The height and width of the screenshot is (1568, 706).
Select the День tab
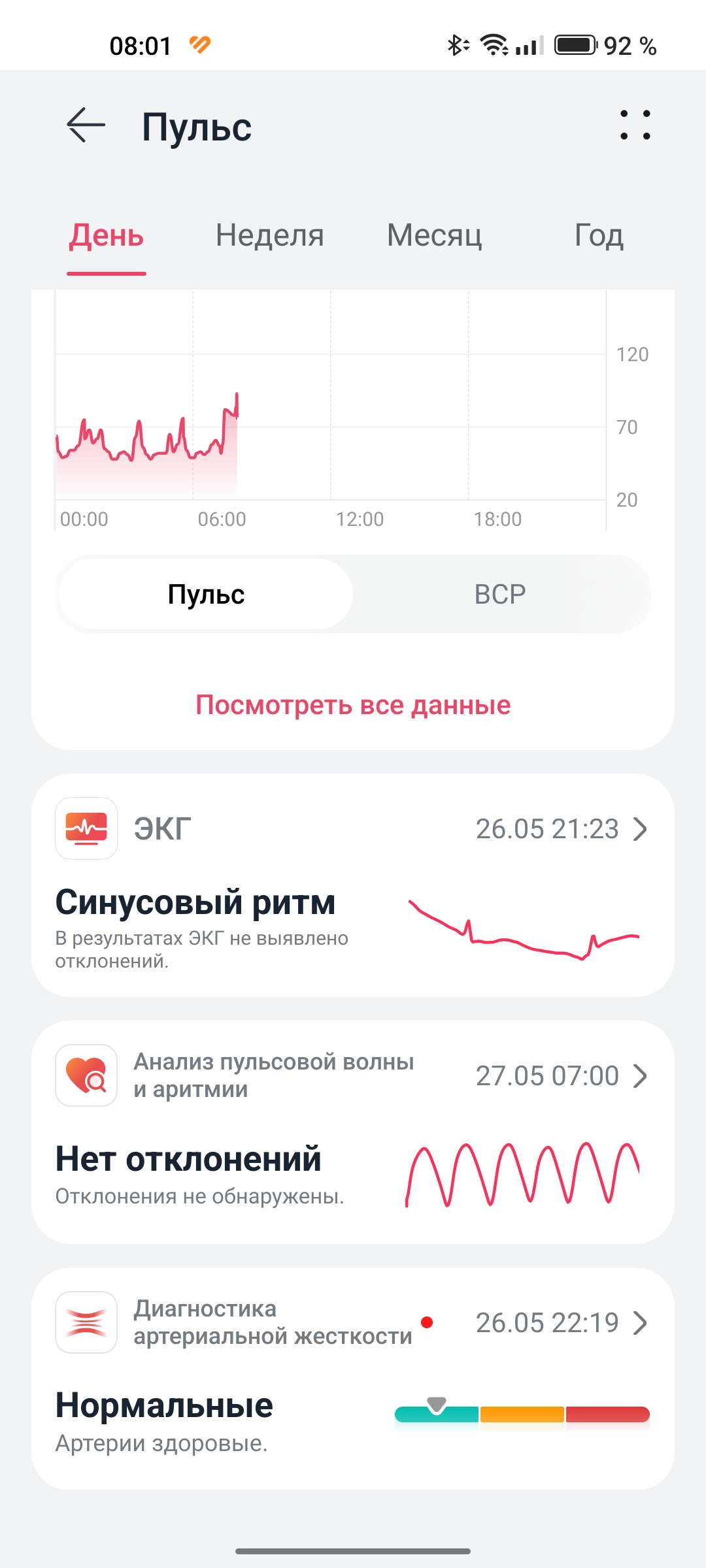point(107,236)
